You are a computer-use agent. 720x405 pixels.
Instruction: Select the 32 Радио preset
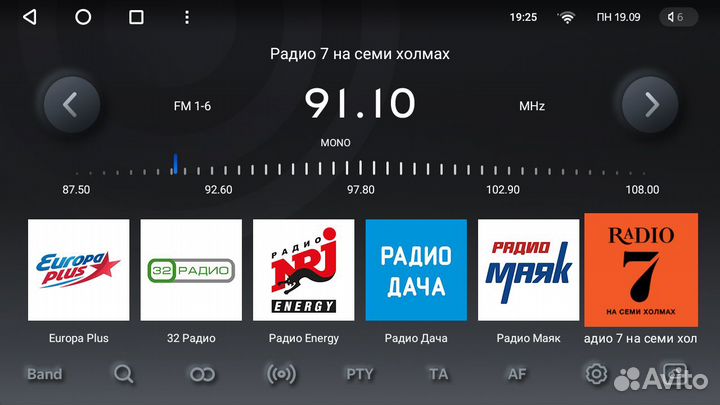(191, 270)
